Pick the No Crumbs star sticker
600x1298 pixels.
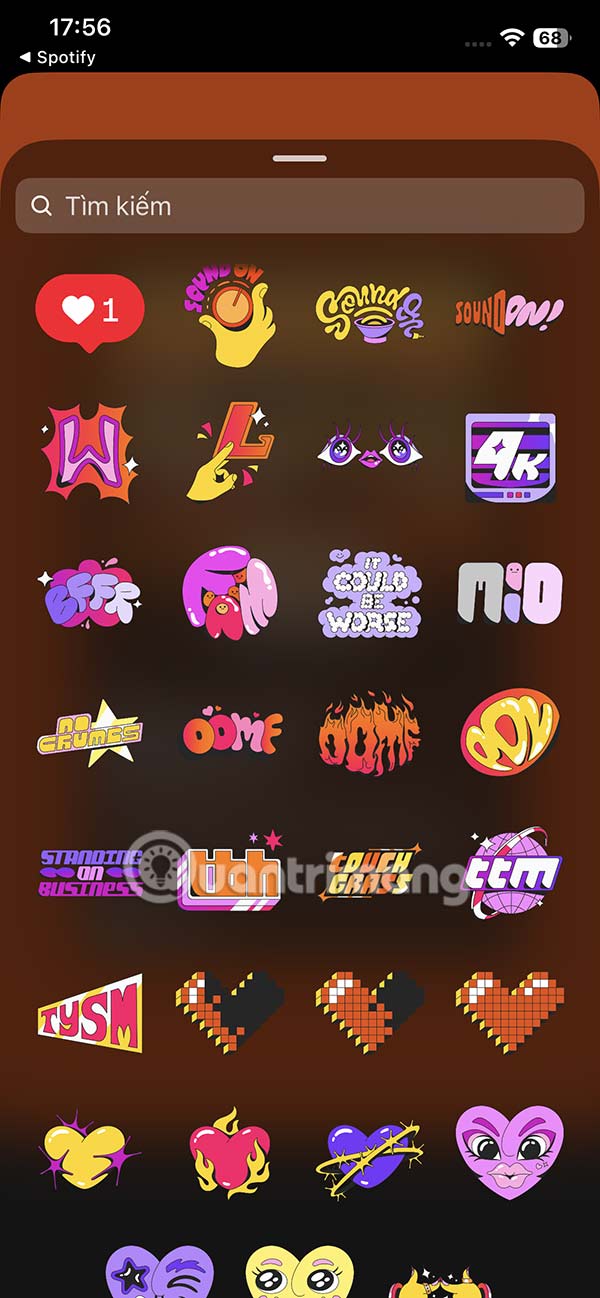click(x=90, y=733)
